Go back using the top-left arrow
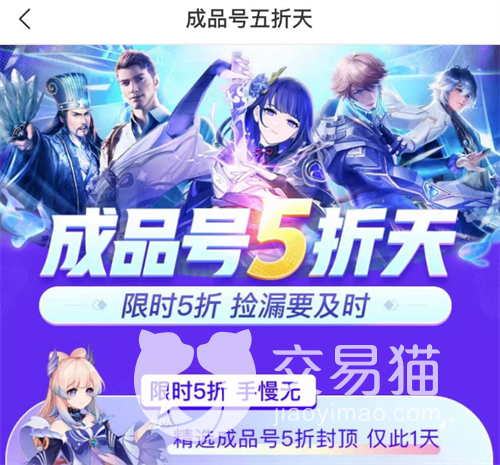 [x=25, y=19]
